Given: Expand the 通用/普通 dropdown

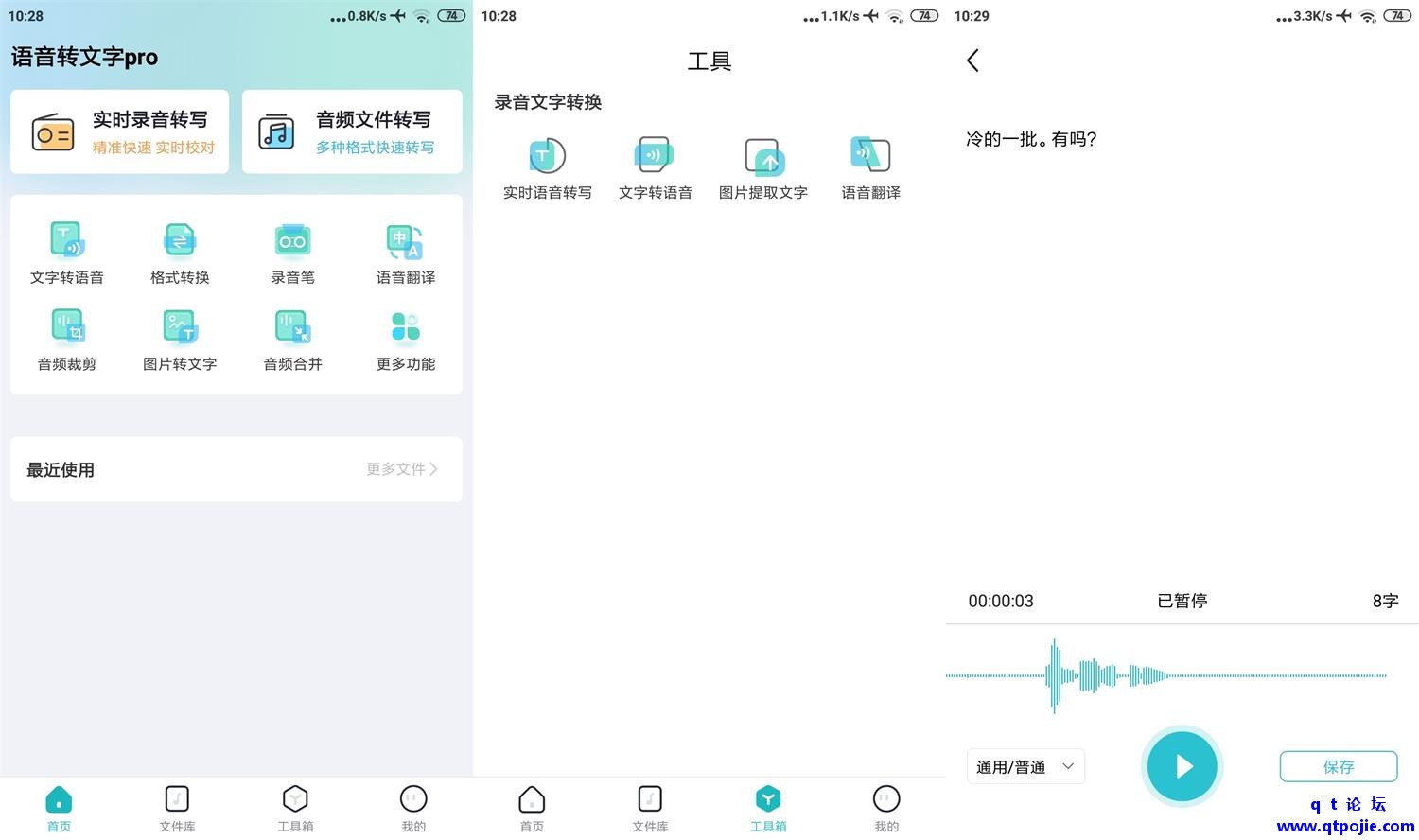Looking at the screenshot, I should pyautogui.click(x=1025, y=766).
